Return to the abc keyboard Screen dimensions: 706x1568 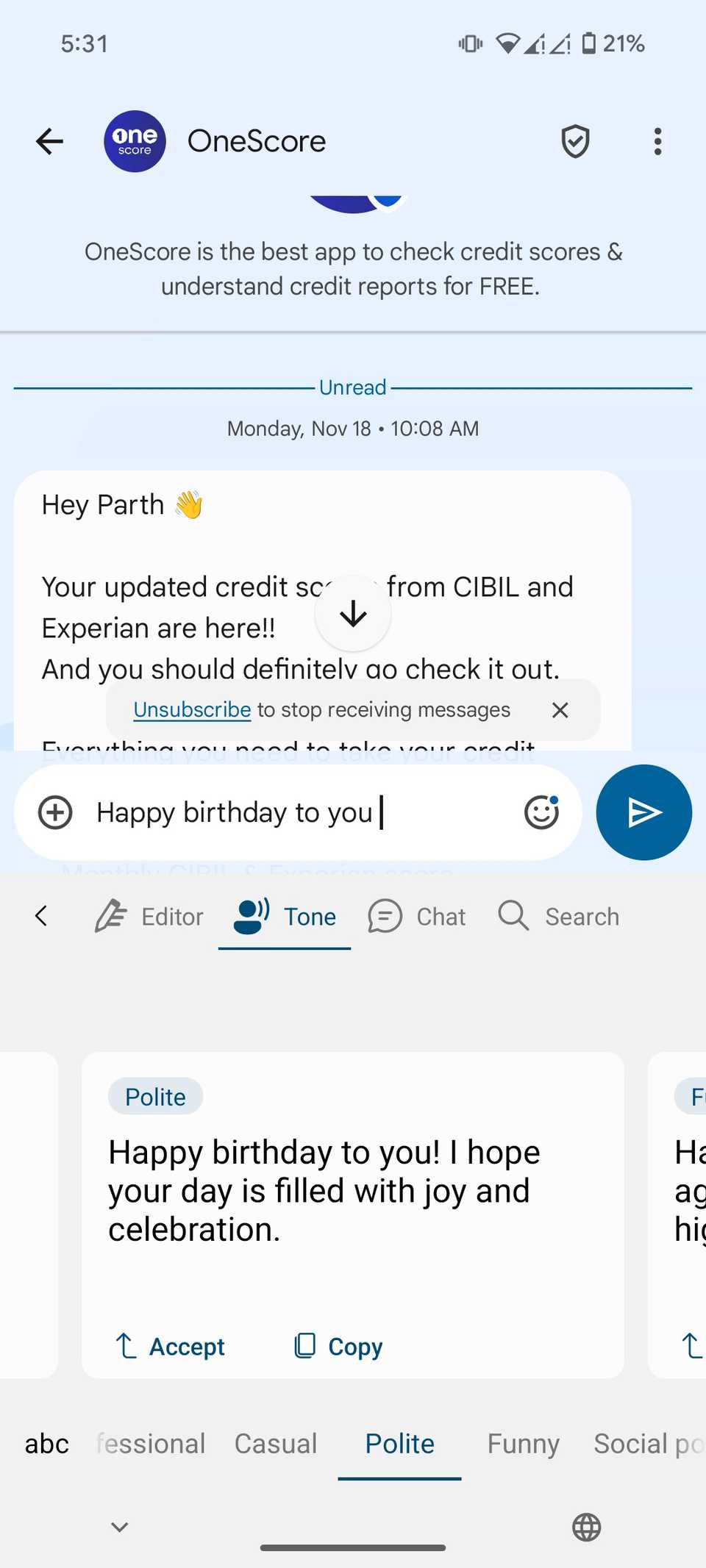pyautogui.click(x=47, y=1444)
